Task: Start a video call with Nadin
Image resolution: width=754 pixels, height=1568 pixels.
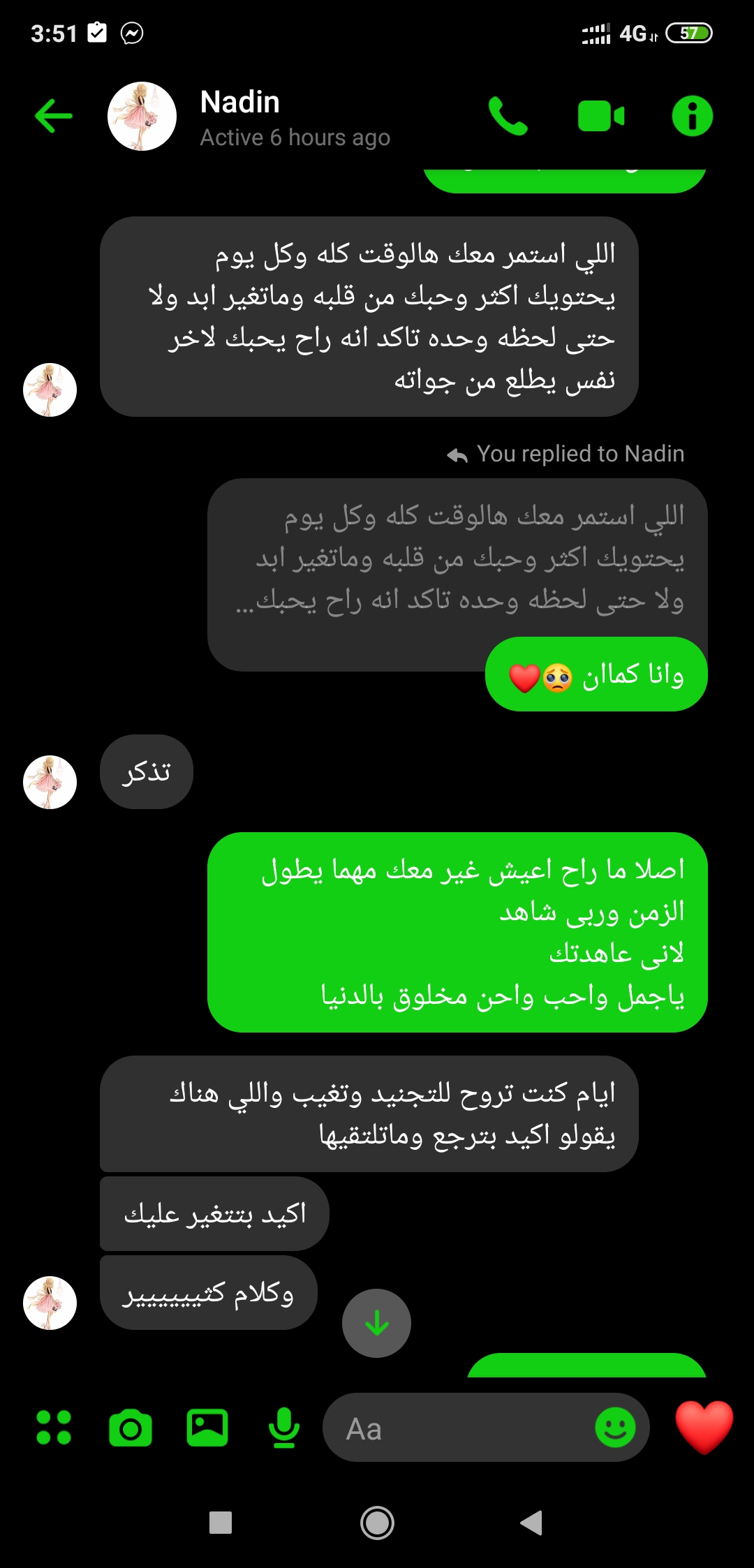Action: pyautogui.click(x=600, y=116)
